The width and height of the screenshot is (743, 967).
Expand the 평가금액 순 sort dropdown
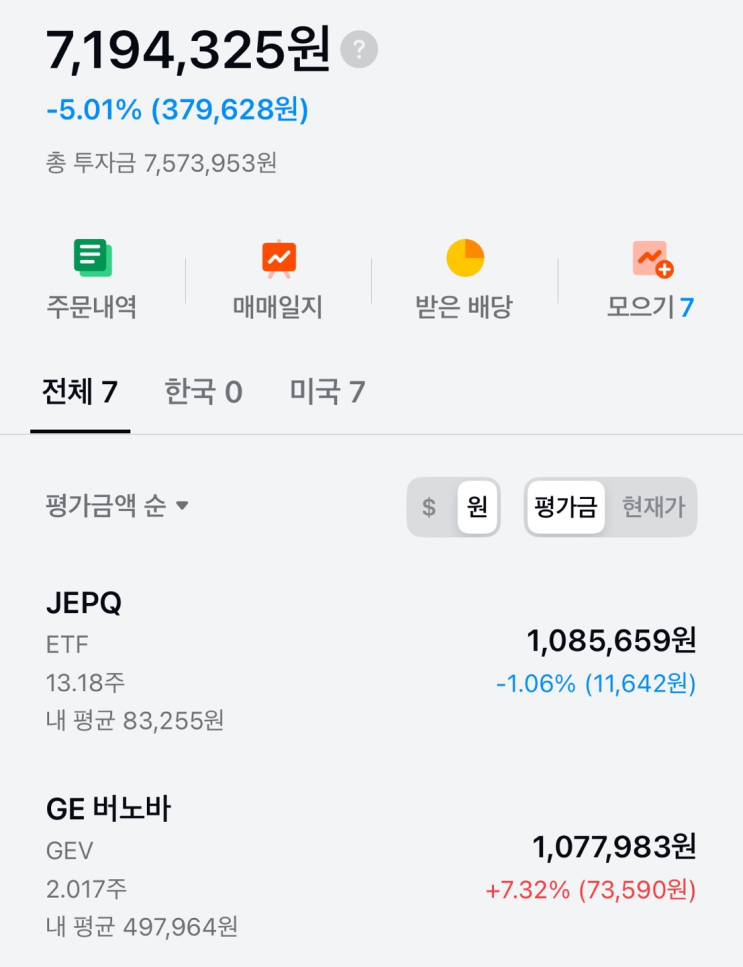(117, 506)
